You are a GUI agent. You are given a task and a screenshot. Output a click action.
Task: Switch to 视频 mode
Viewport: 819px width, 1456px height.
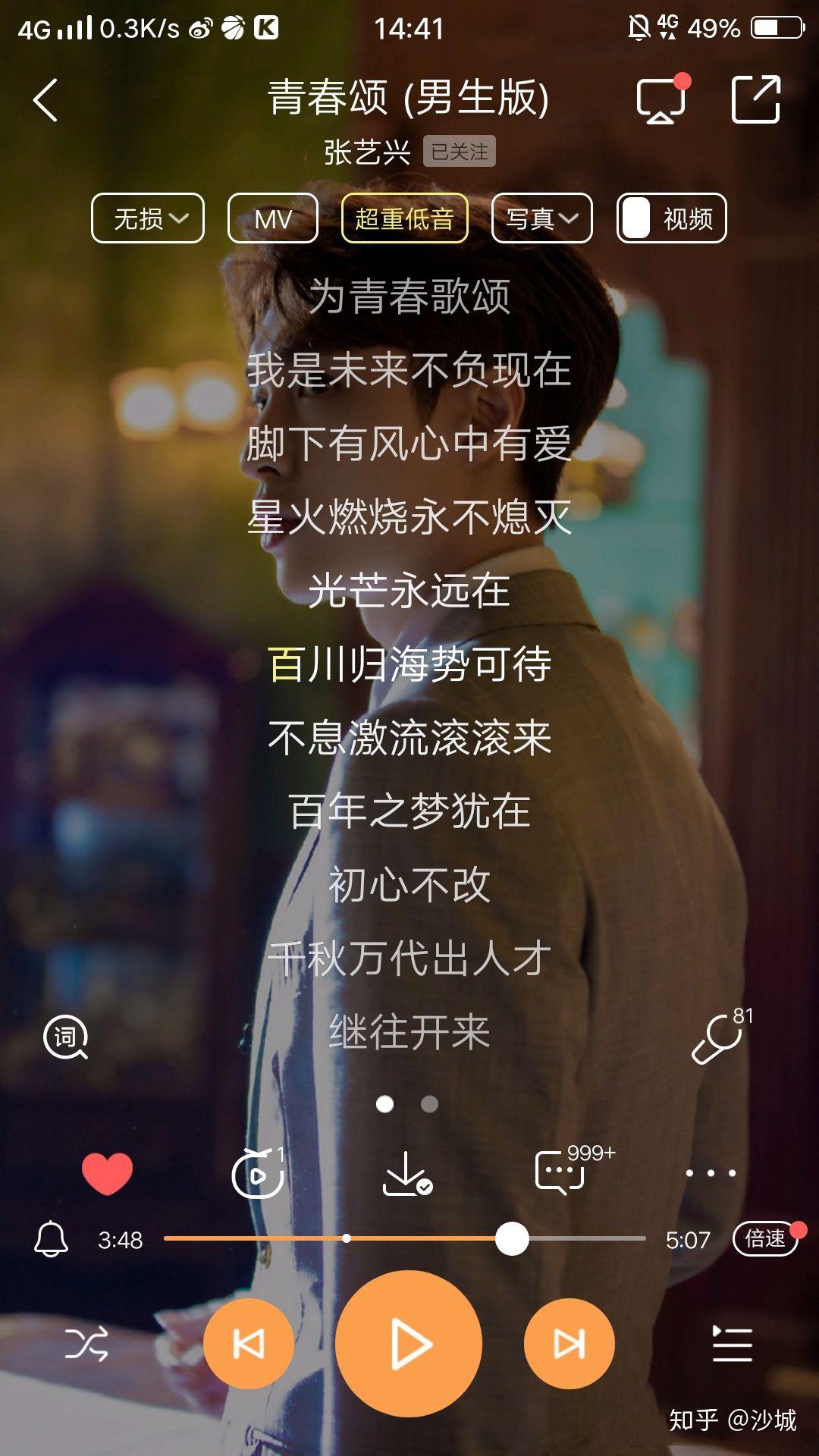672,218
